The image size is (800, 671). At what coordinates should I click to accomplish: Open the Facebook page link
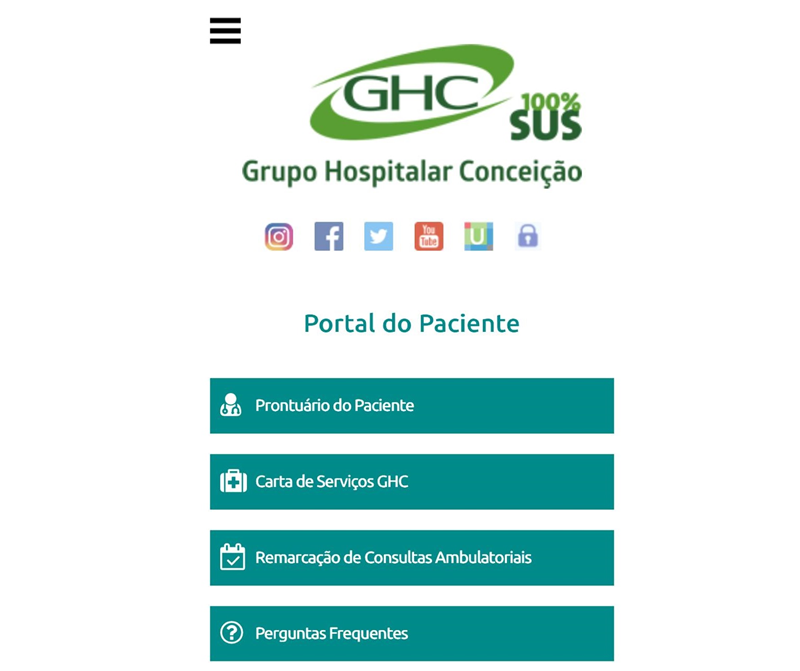329,236
